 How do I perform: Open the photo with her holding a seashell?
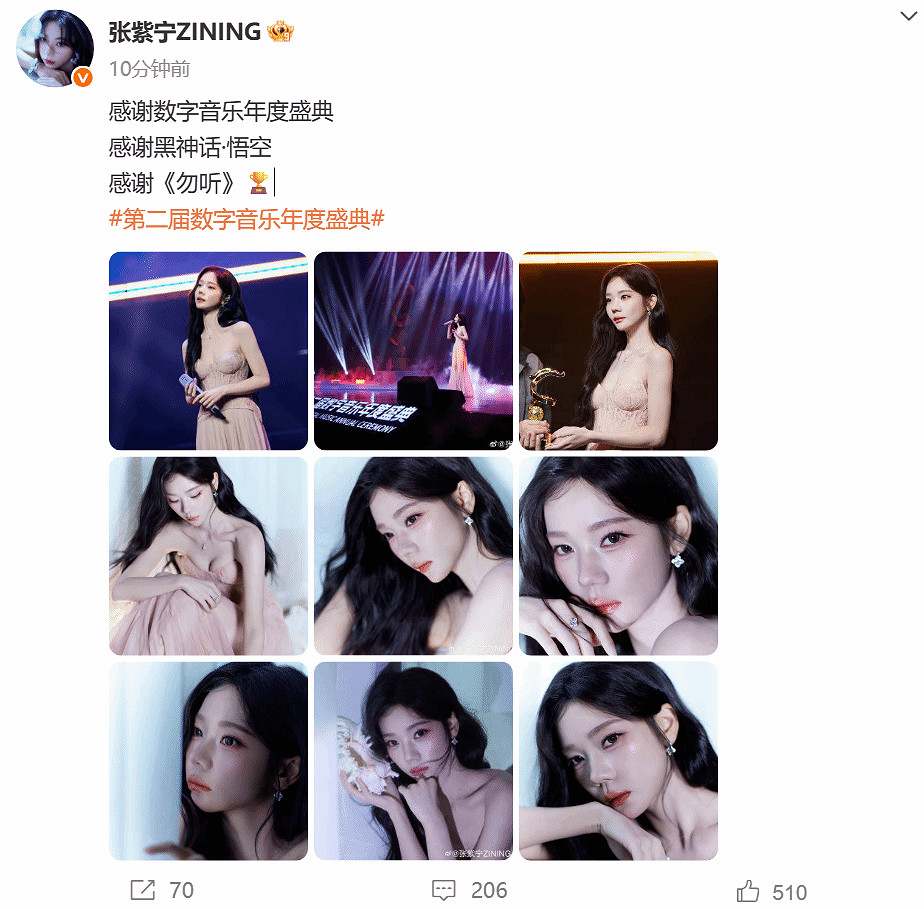(413, 761)
